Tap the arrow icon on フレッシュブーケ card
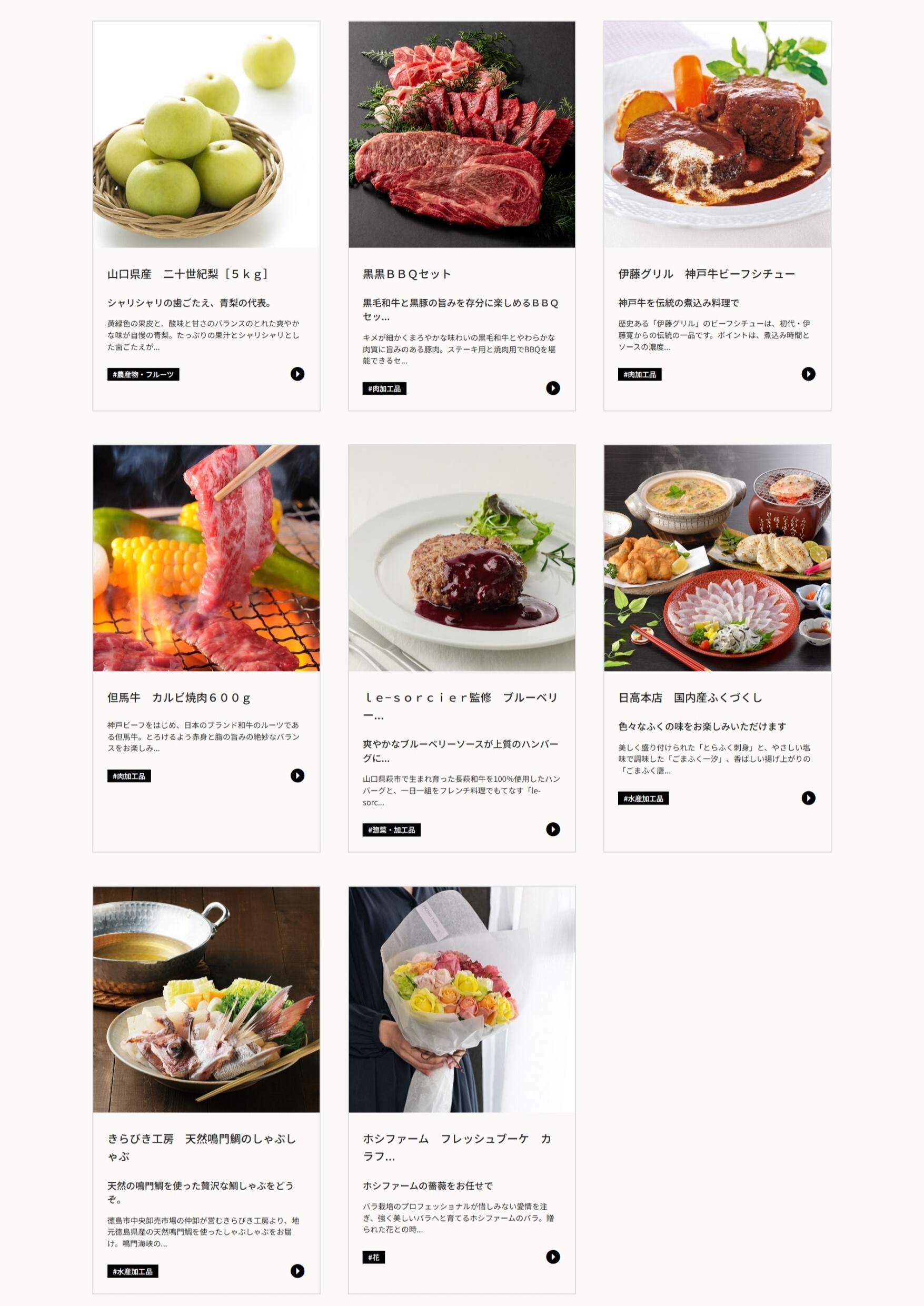This screenshot has width=924, height=1306. [553, 1257]
